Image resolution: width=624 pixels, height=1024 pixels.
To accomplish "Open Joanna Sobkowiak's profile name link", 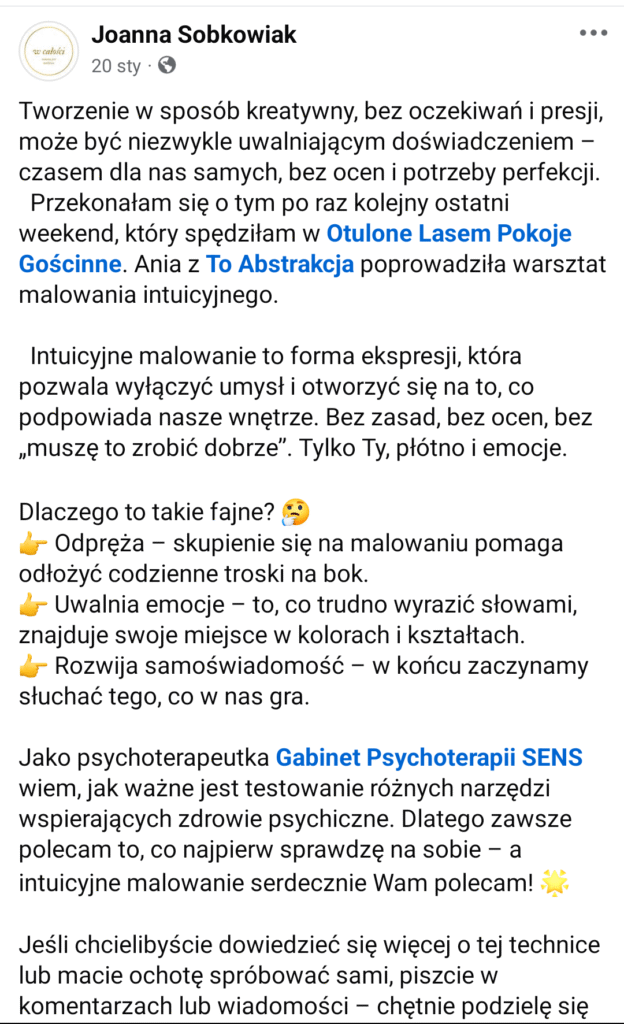I will tap(194, 35).
